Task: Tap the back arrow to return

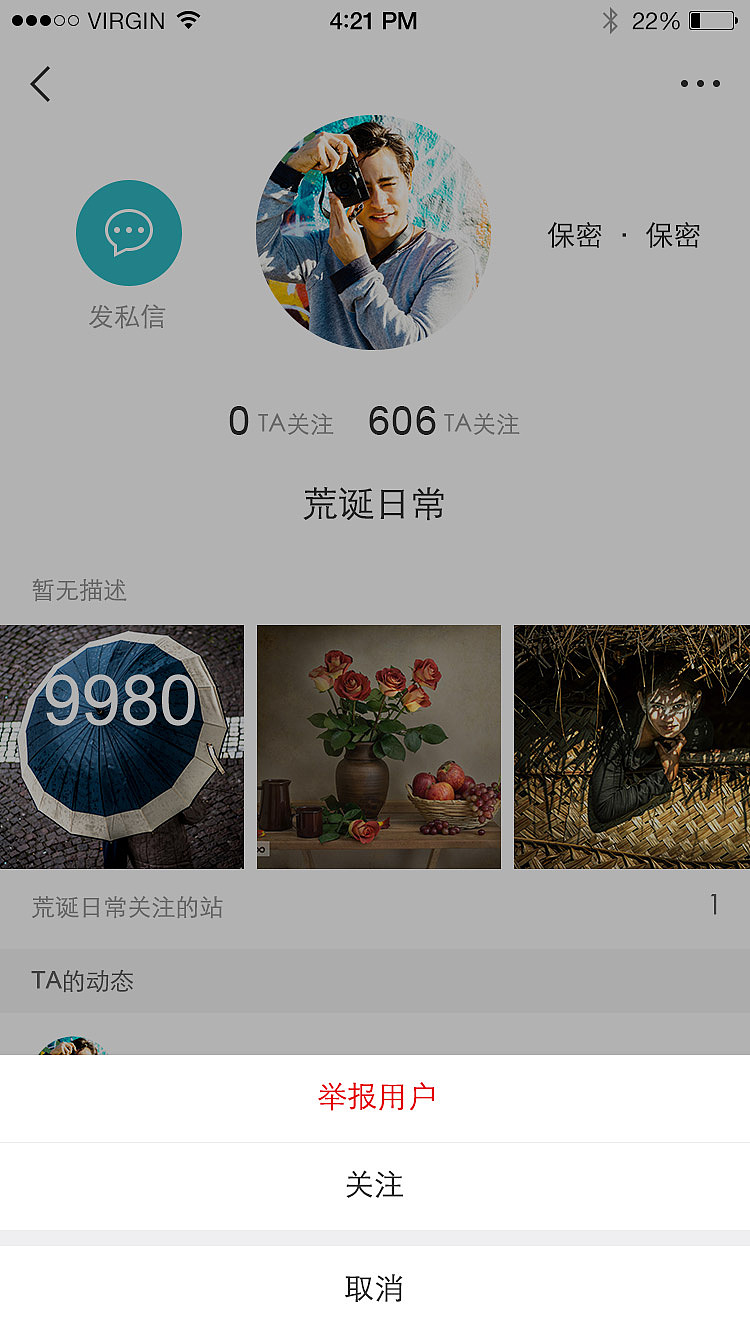Action: (x=40, y=84)
